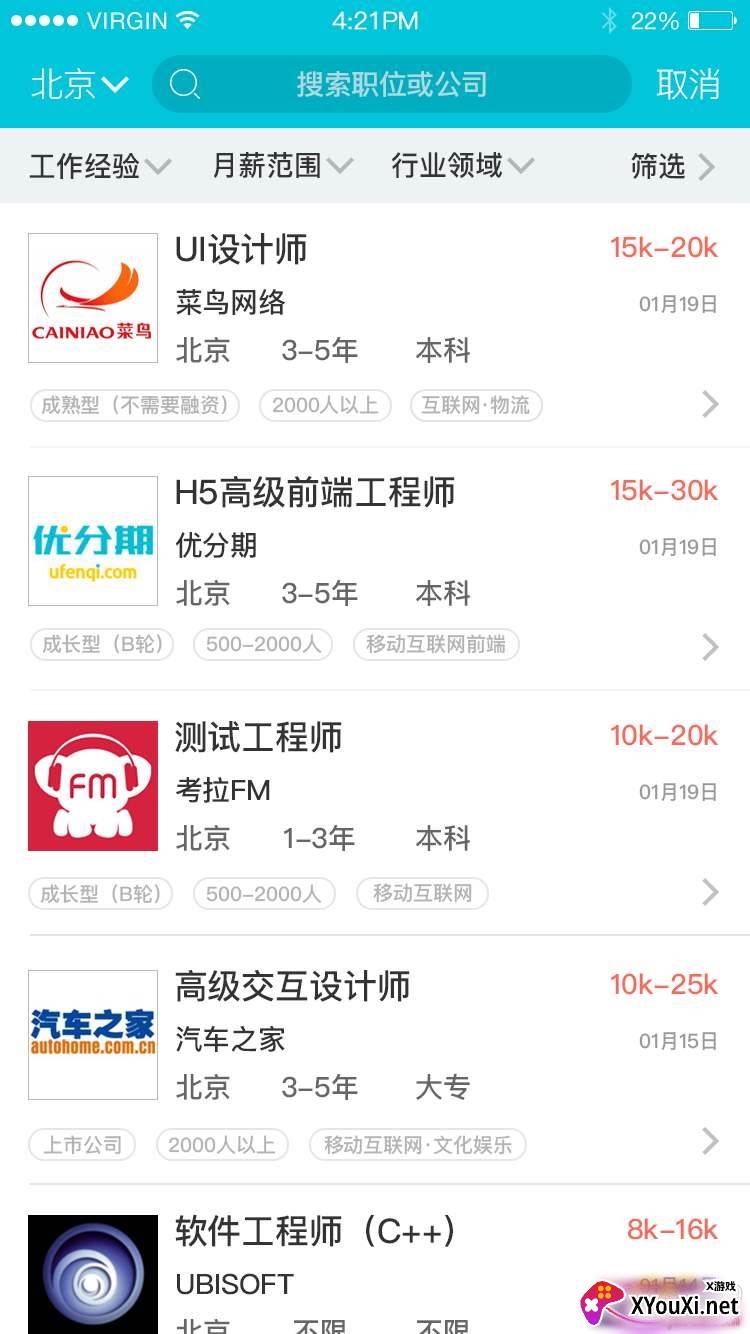Cancel the search with 取消
The image size is (750, 1334).
click(687, 84)
